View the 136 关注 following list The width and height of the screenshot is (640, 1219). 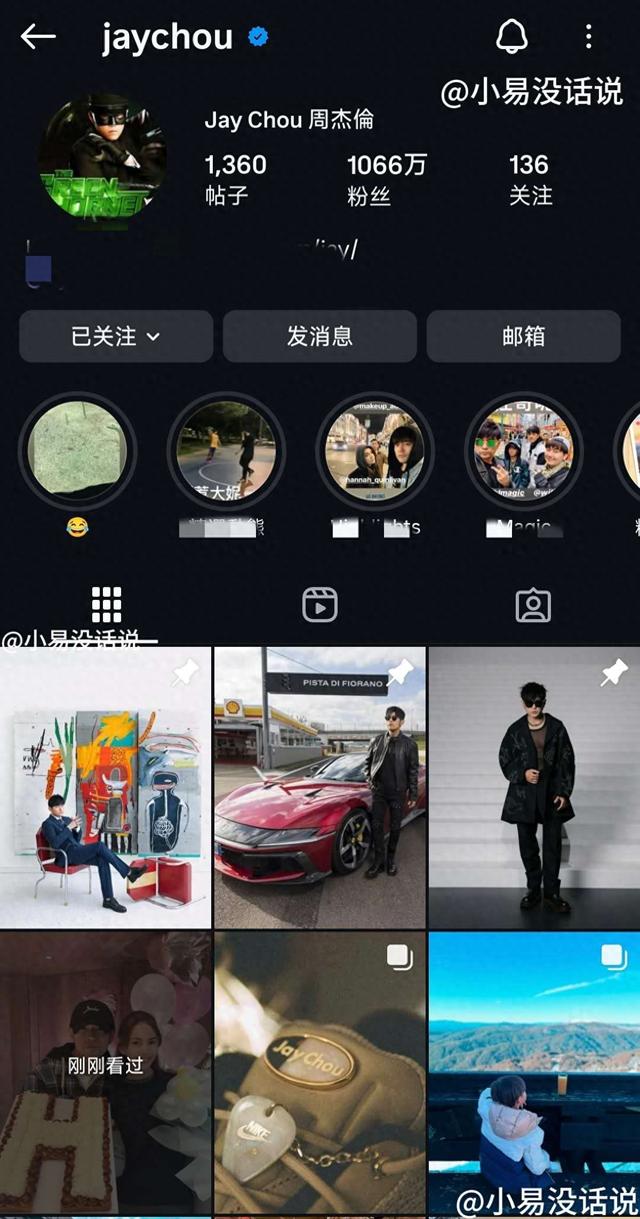[x=530, y=179]
